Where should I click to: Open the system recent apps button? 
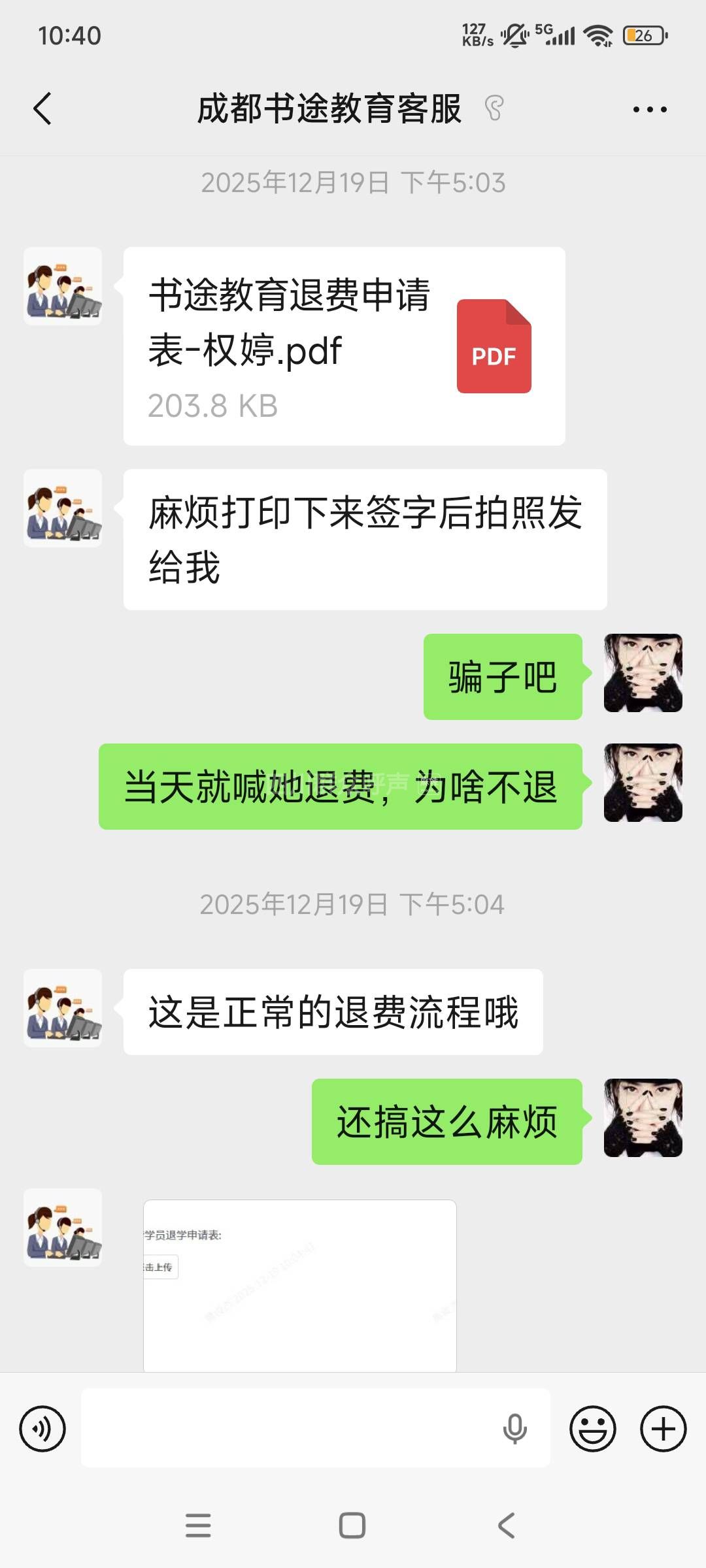coord(198,1526)
